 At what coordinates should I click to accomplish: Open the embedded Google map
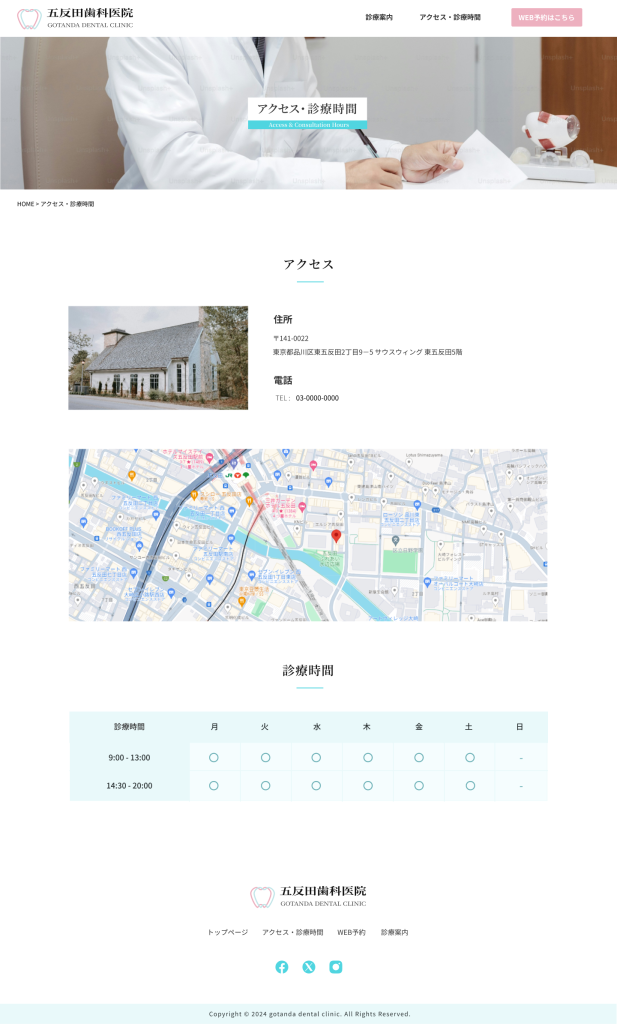308,535
